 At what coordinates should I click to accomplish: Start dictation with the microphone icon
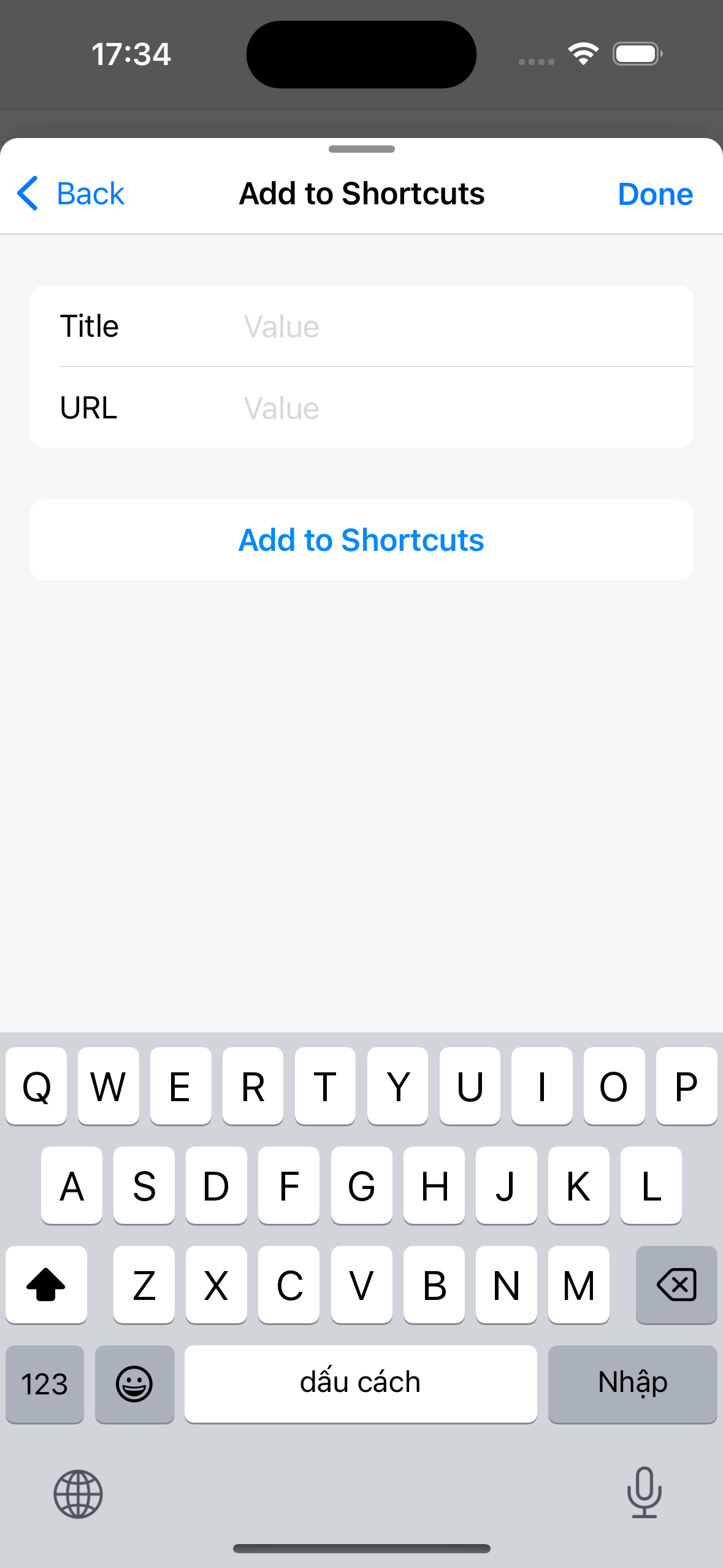[x=644, y=1493]
